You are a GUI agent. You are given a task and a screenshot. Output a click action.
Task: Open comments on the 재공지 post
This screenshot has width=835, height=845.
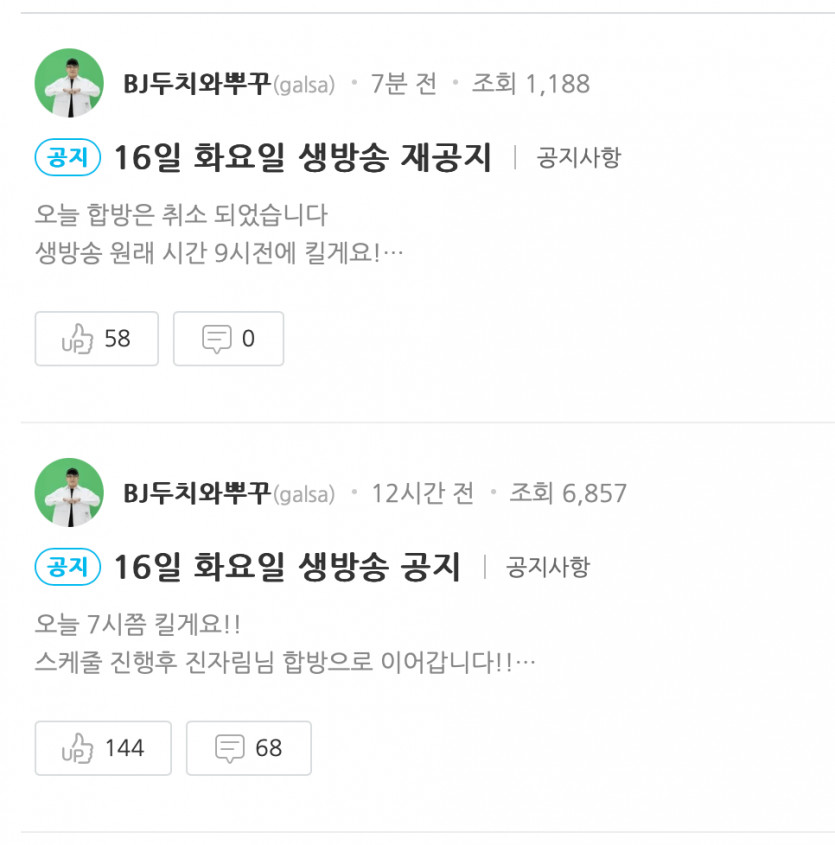point(228,339)
